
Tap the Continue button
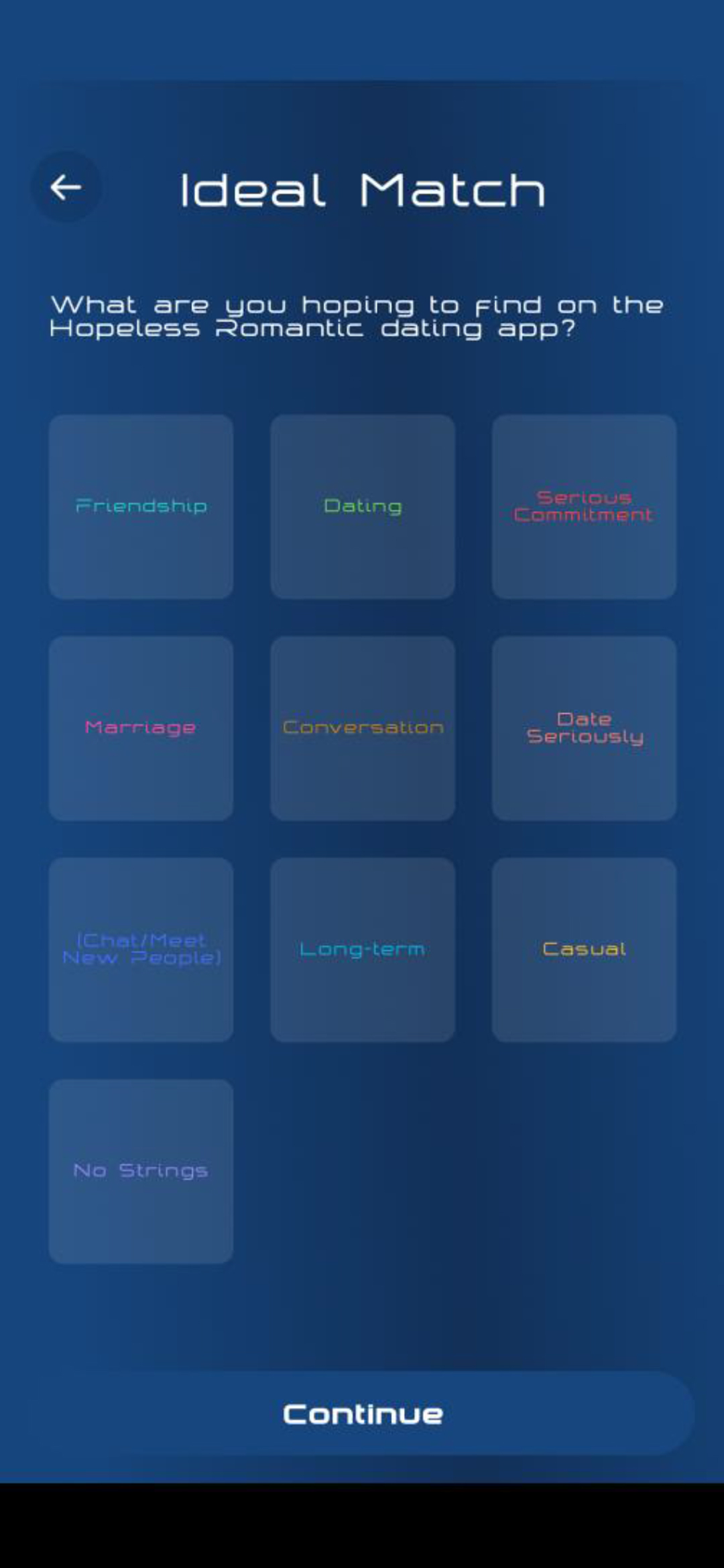tap(363, 1414)
